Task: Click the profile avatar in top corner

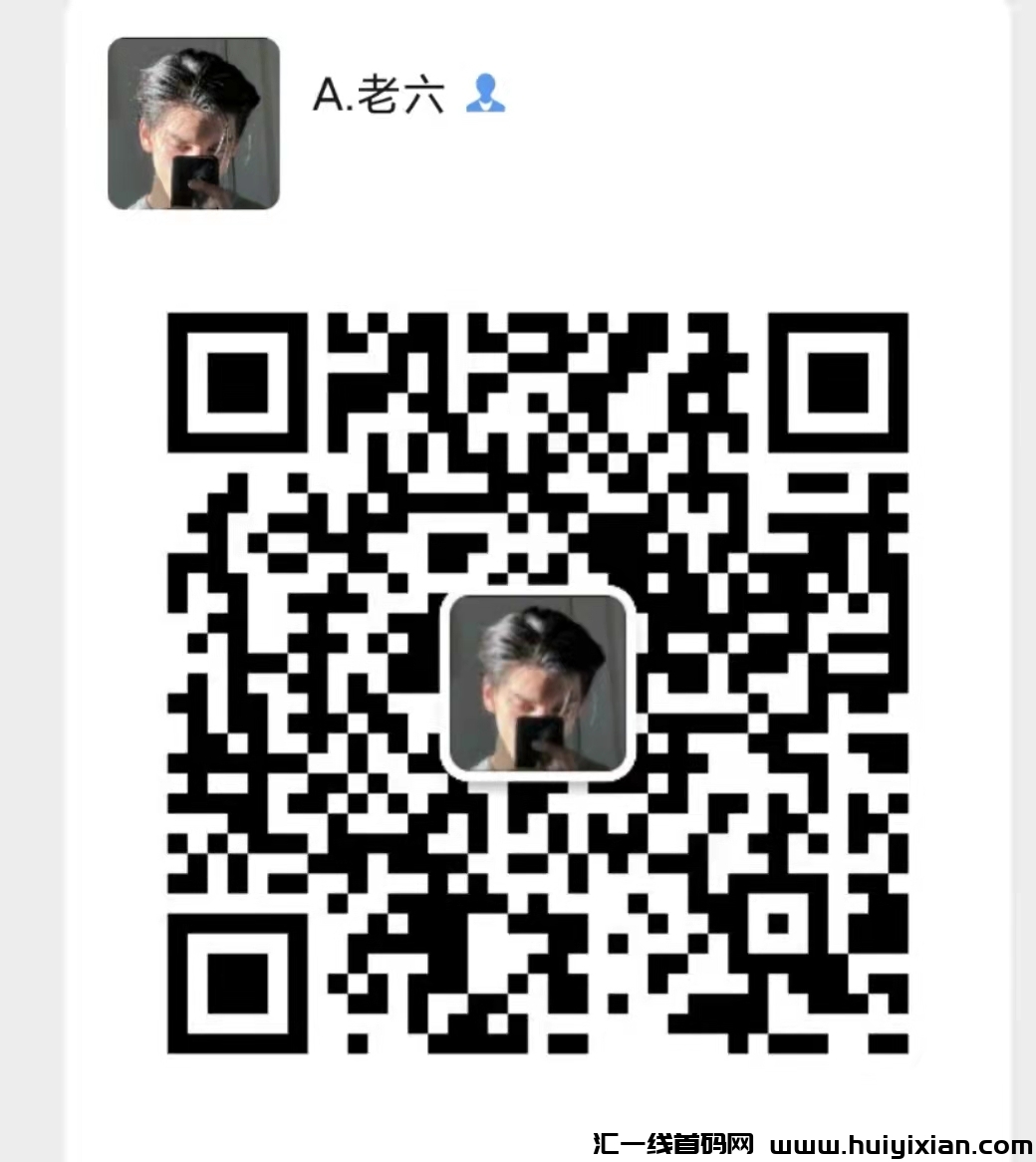Action: [x=192, y=124]
